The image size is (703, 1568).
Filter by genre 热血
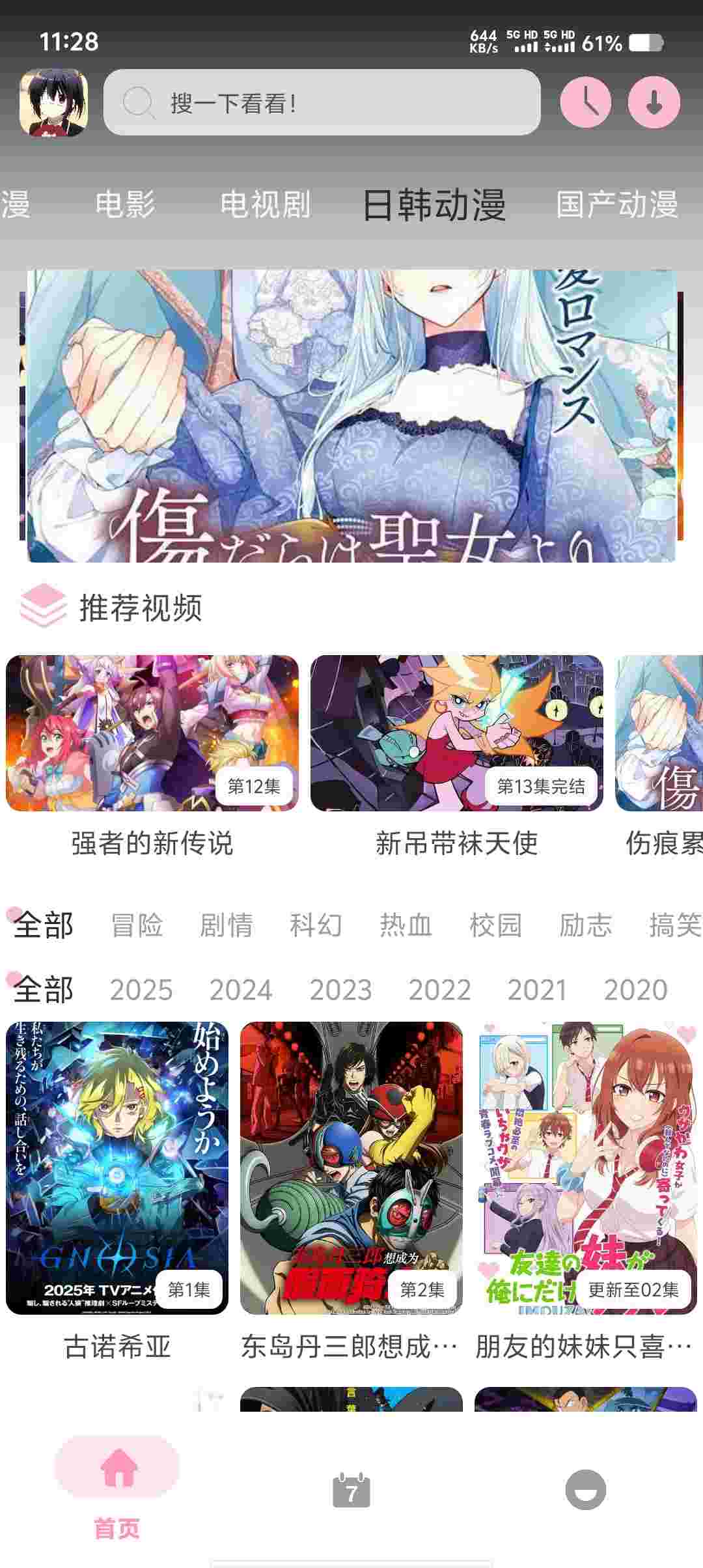pos(406,925)
